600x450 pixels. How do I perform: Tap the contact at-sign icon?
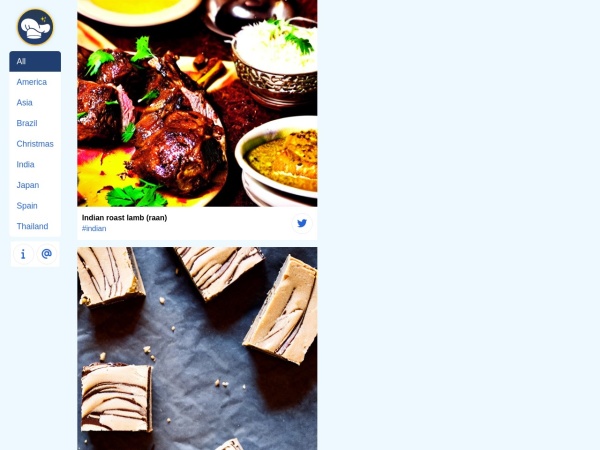pos(47,254)
